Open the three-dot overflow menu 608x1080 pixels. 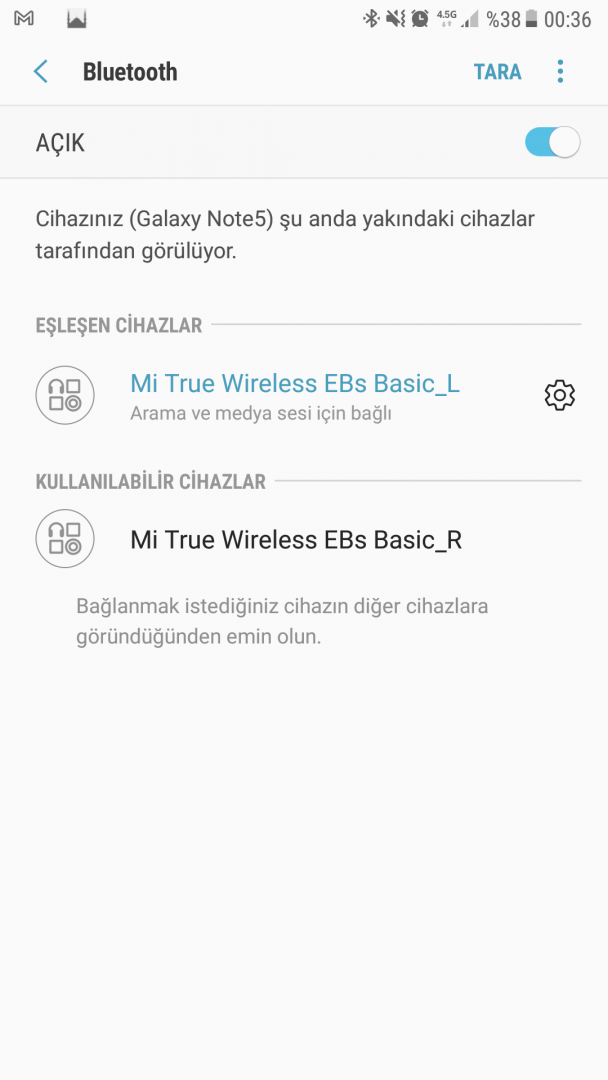(x=560, y=72)
